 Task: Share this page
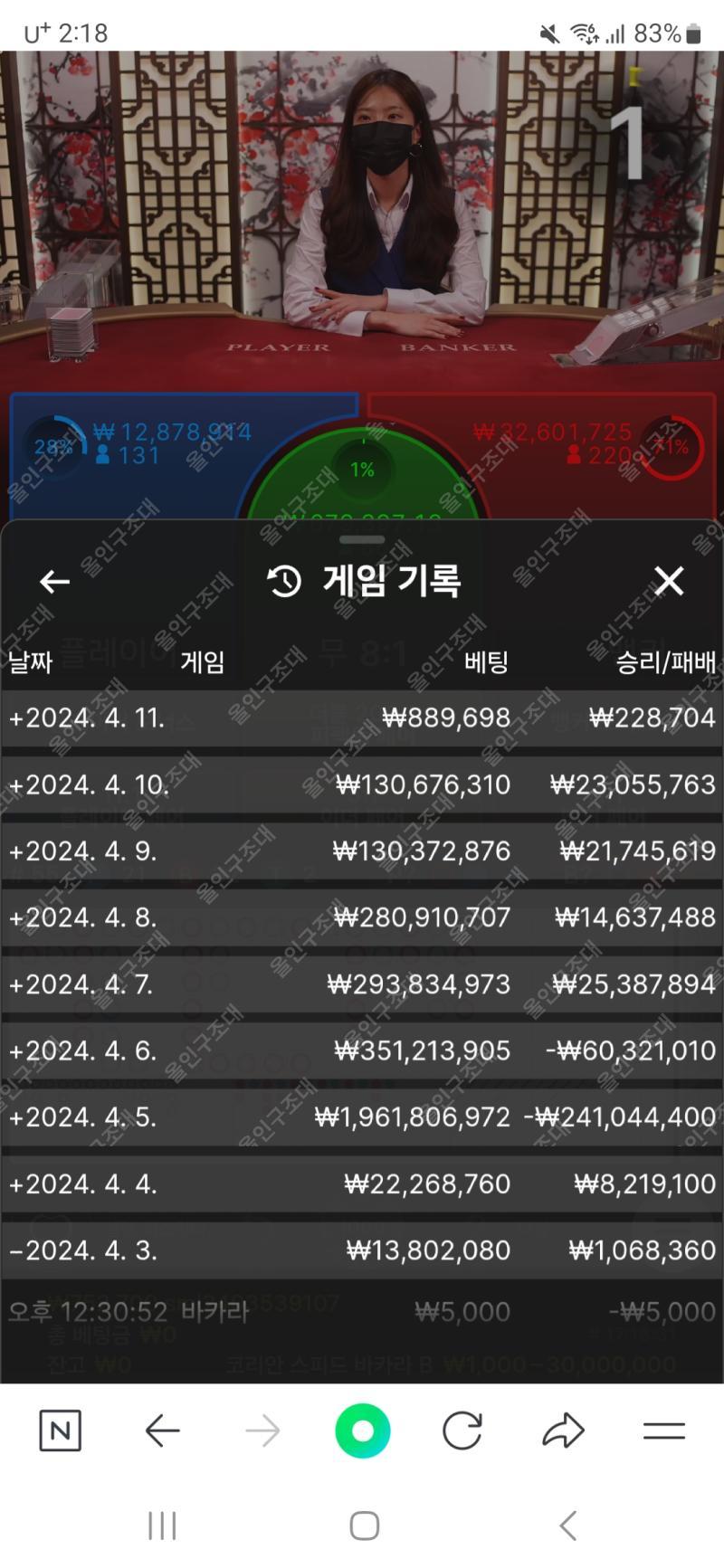(x=563, y=1430)
